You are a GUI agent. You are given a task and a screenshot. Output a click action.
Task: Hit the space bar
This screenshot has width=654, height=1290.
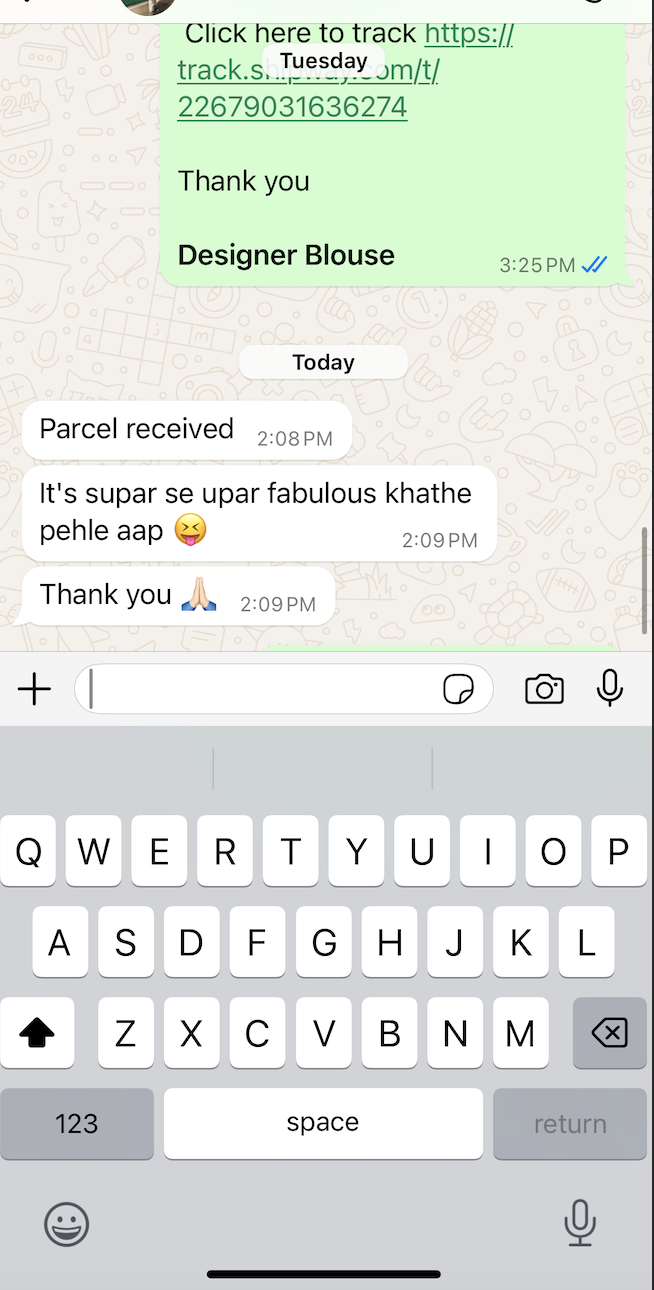(x=323, y=1124)
